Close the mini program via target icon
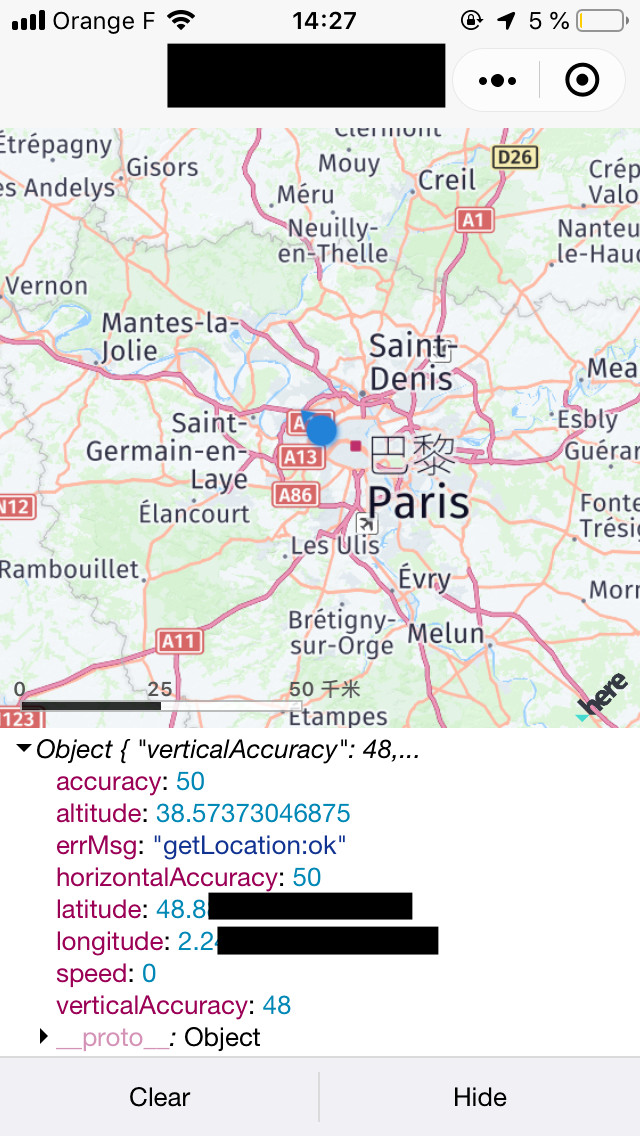This screenshot has height=1136, width=640. pyautogui.click(x=582, y=80)
